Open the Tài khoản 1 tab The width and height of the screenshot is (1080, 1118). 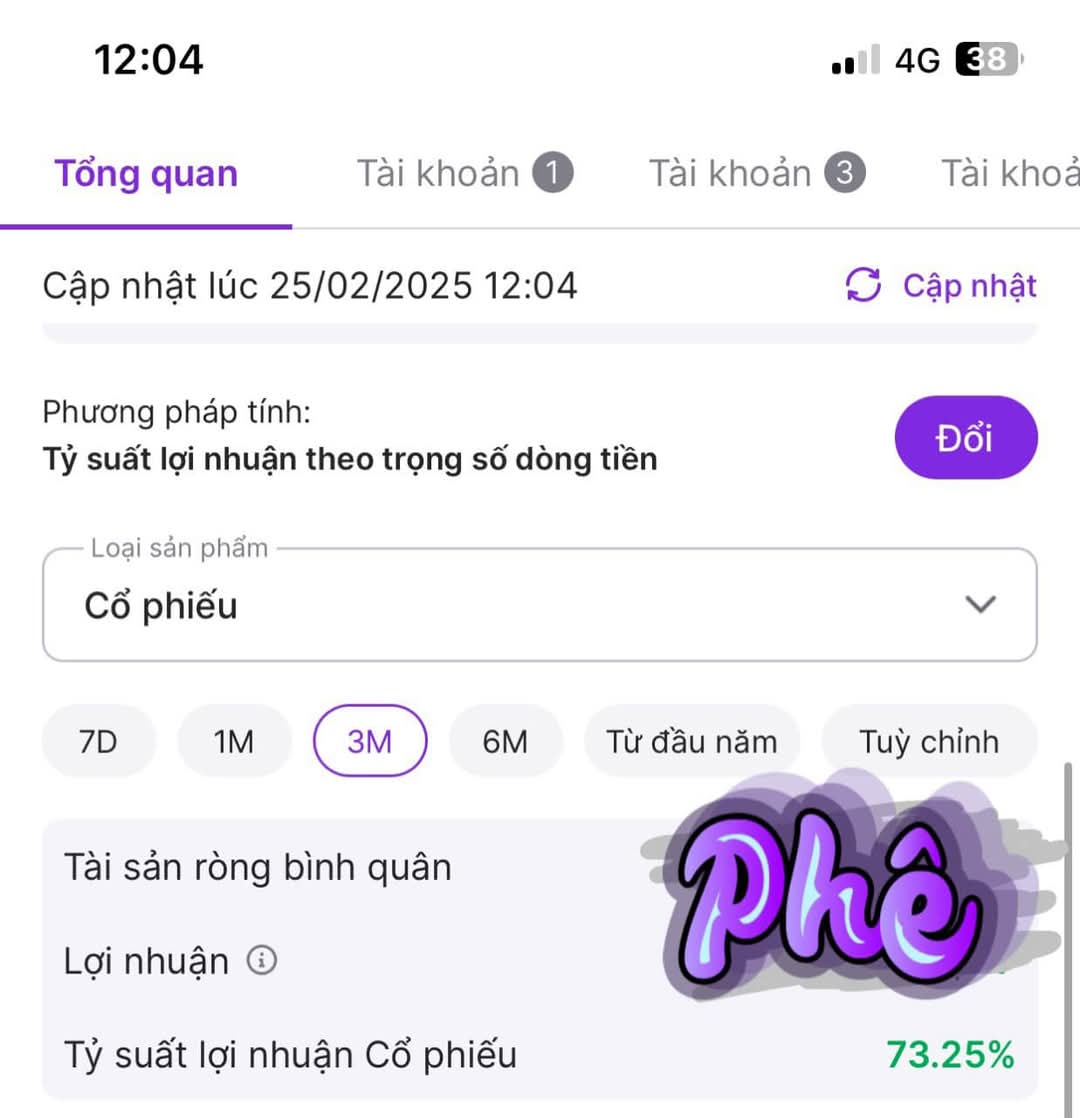464,174
